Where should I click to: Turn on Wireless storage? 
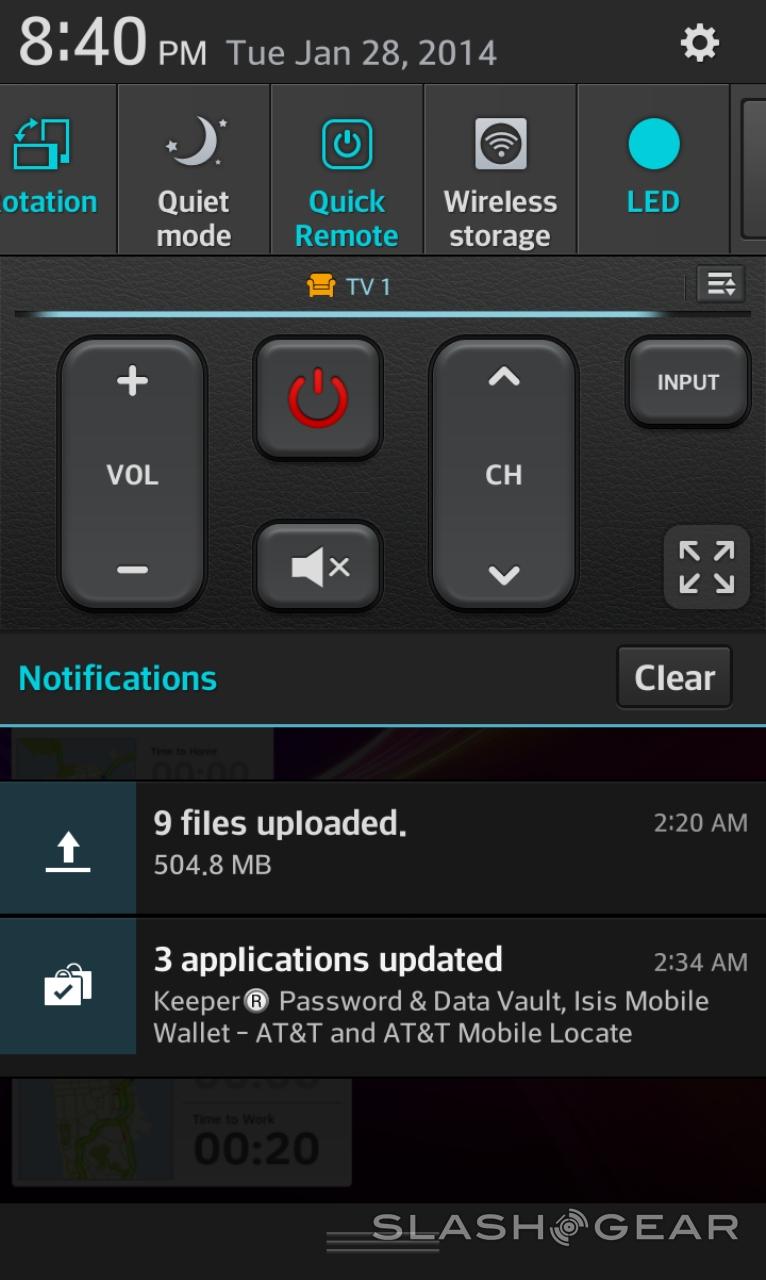point(500,168)
